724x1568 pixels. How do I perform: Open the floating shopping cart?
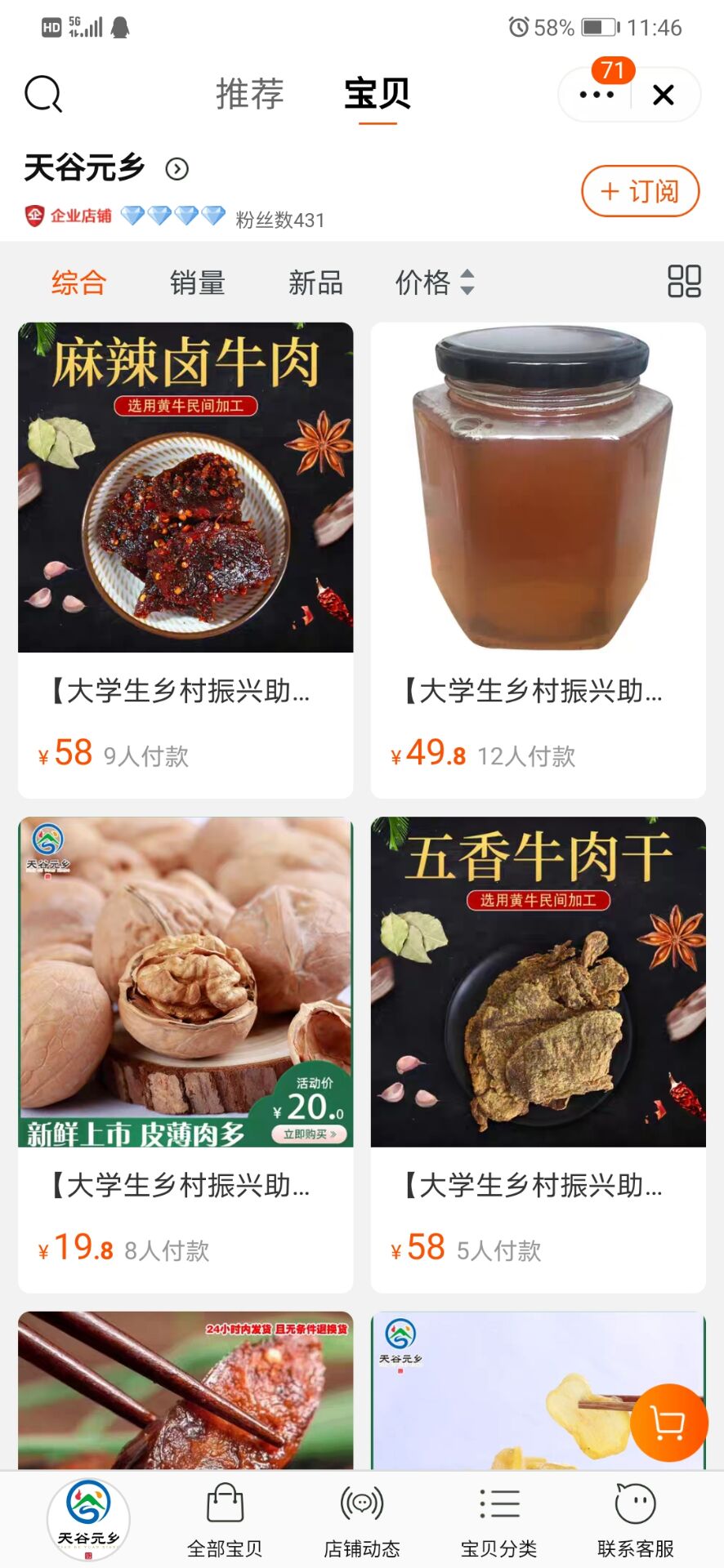pos(668,1423)
